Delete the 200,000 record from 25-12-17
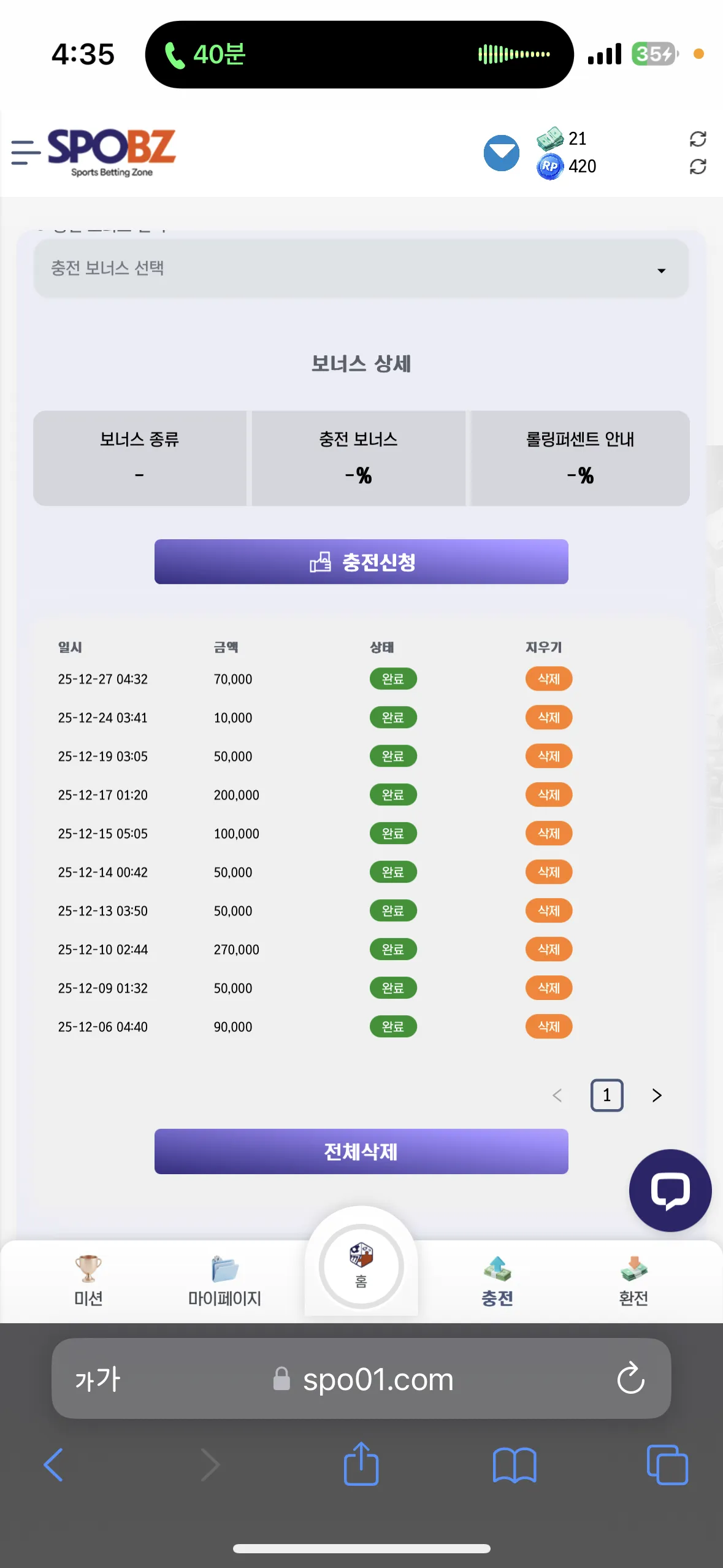Viewport: 723px width, 1568px height. coord(548,794)
